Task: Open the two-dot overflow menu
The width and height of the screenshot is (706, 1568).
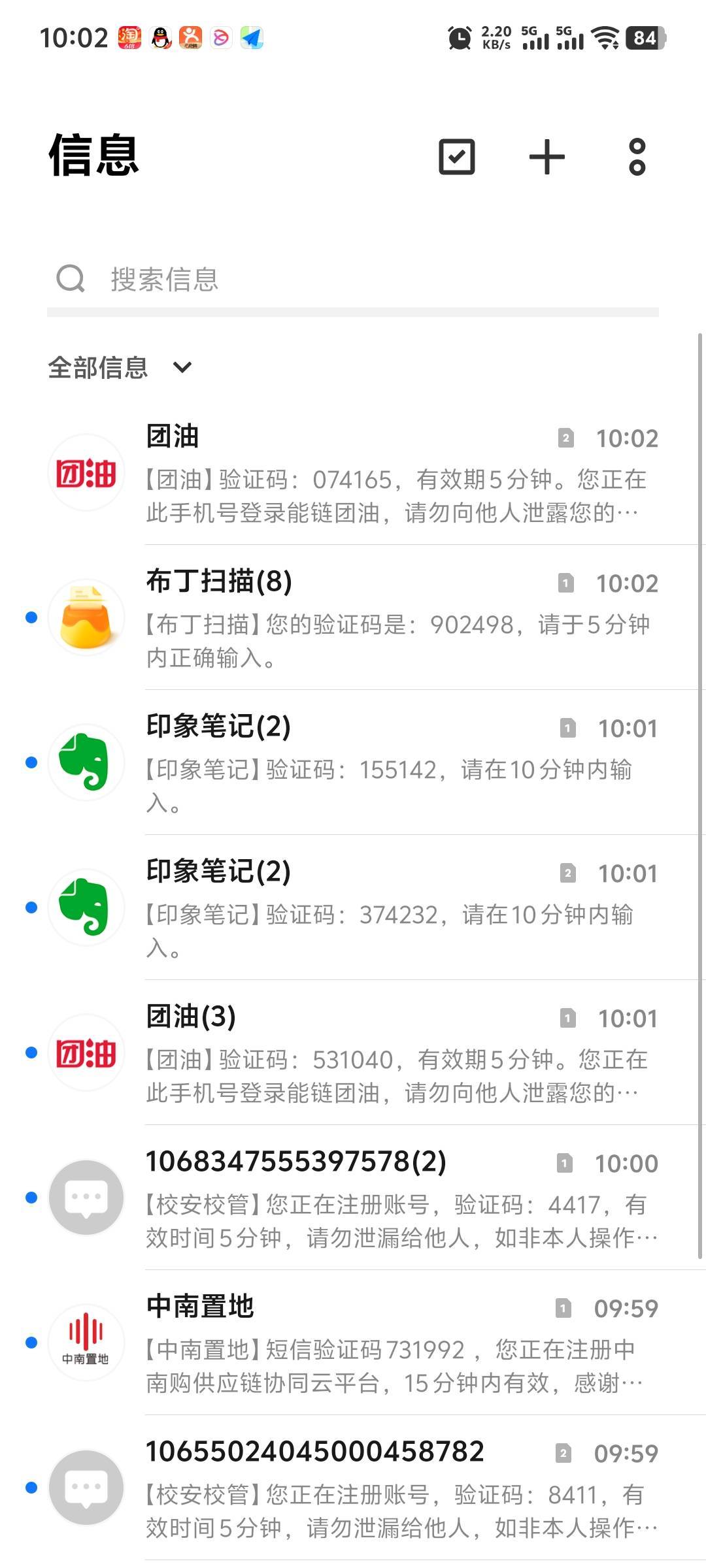Action: click(637, 157)
